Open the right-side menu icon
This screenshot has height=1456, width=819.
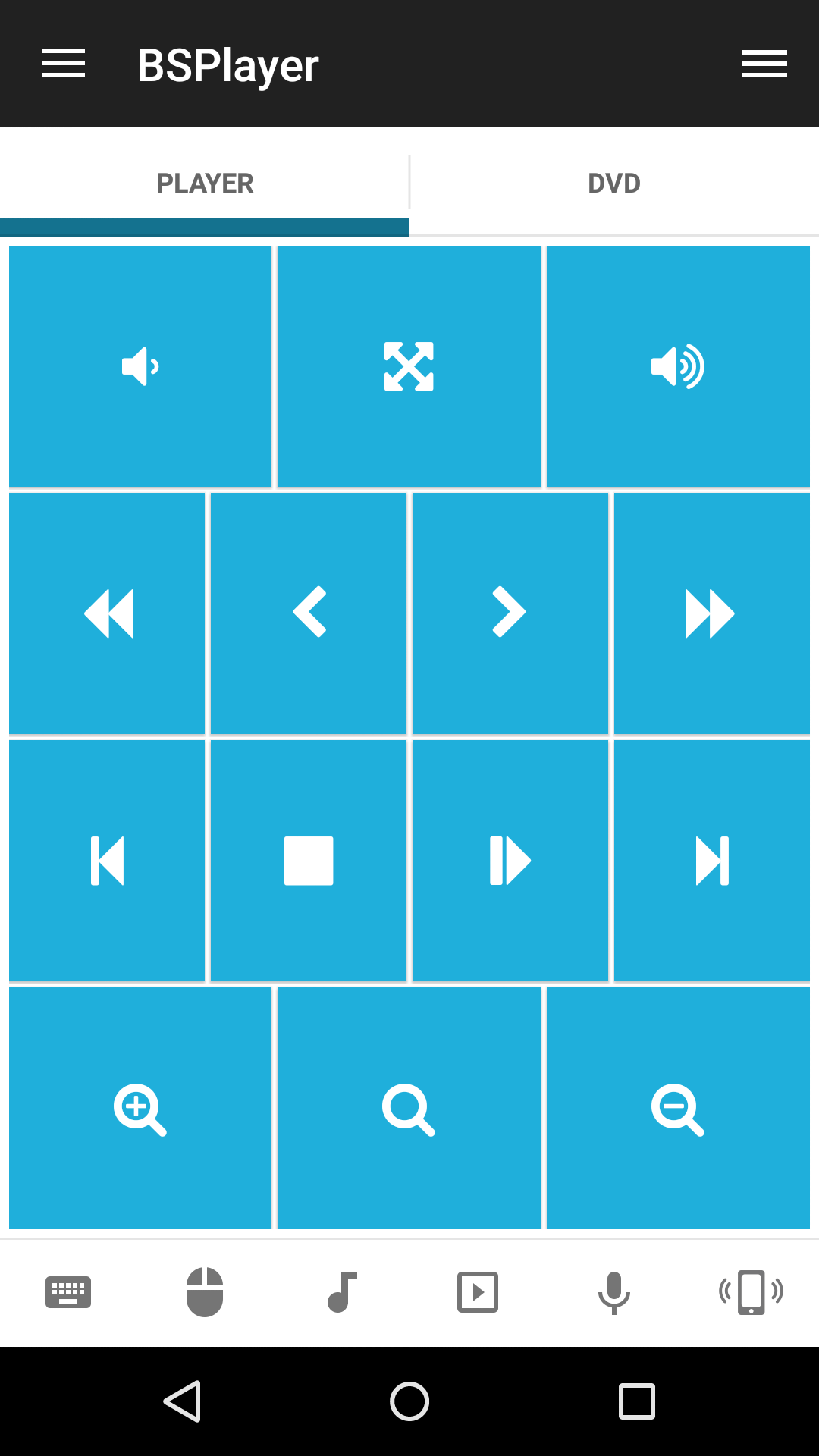pos(764,64)
